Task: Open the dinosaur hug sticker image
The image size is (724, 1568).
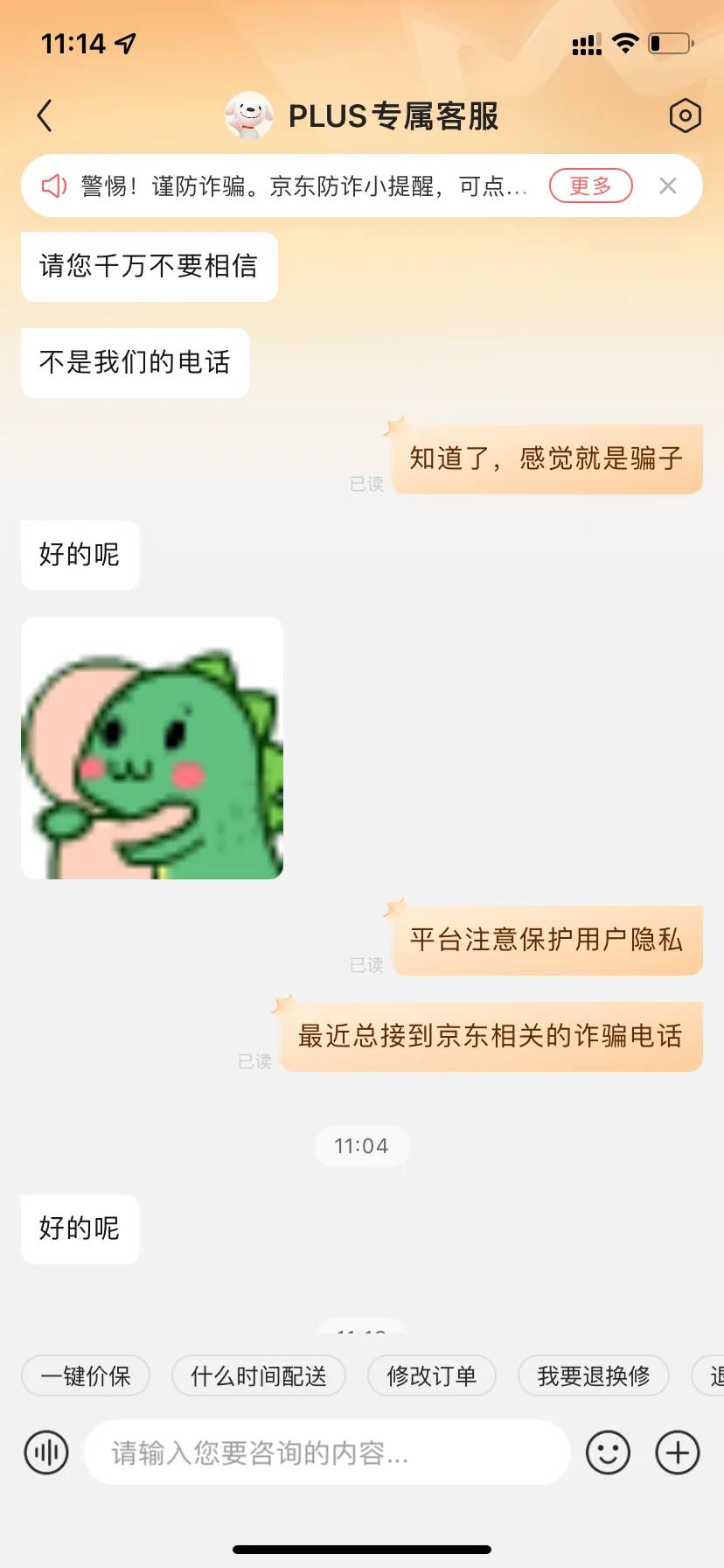Action: pyautogui.click(x=151, y=748)
